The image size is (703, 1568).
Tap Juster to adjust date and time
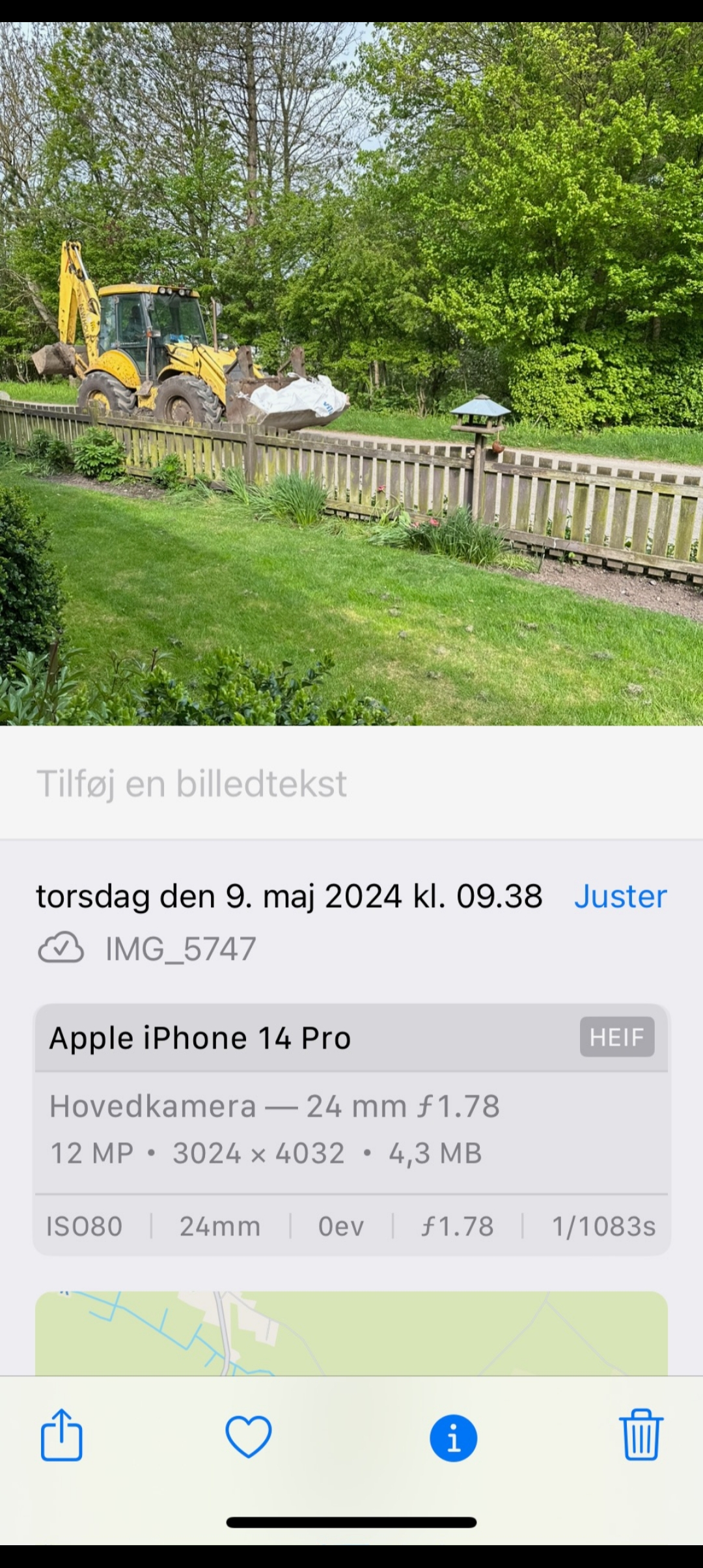click(620, 896)
